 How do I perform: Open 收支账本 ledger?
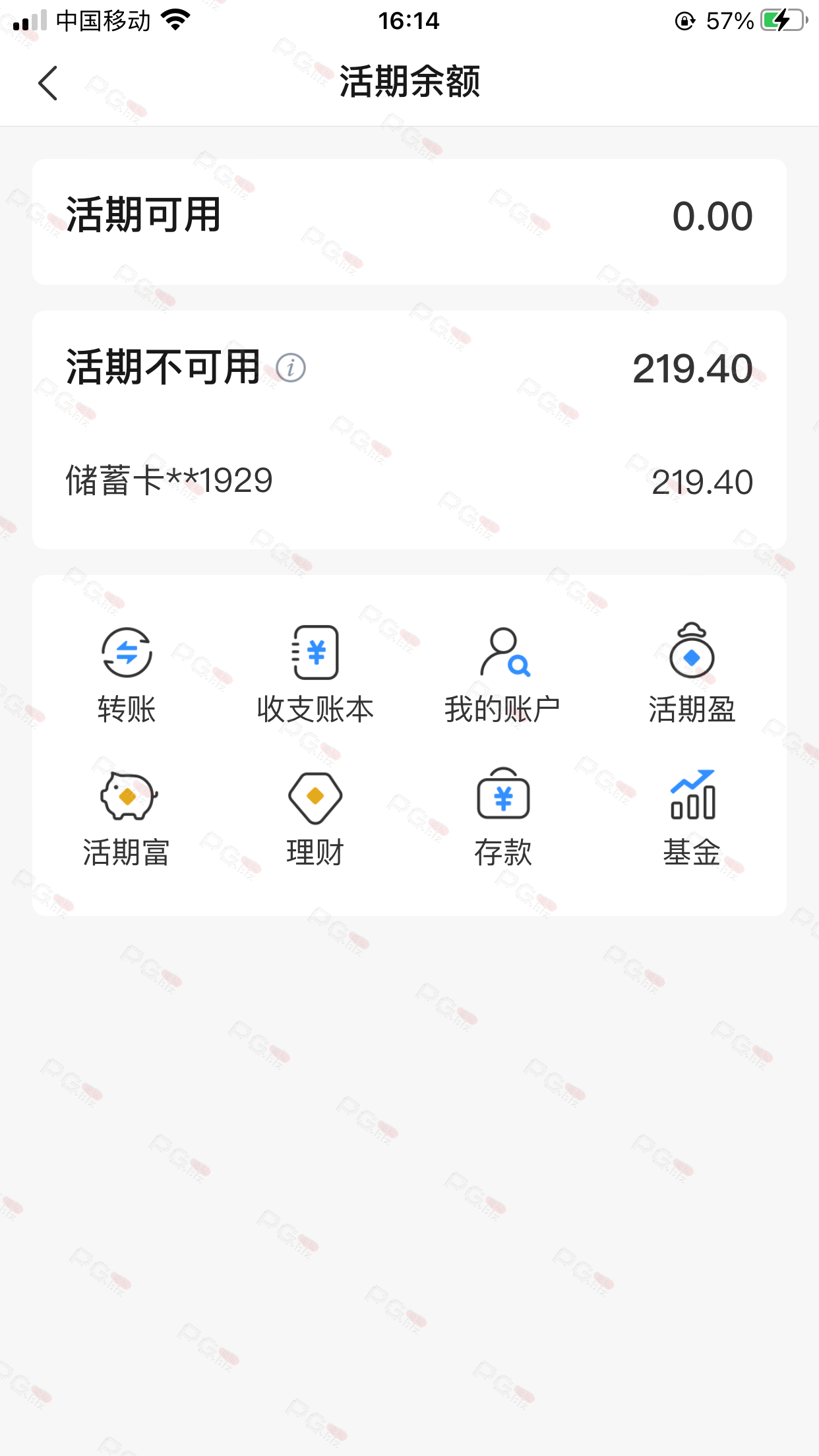pyautogui.click(x=315, y=674)
